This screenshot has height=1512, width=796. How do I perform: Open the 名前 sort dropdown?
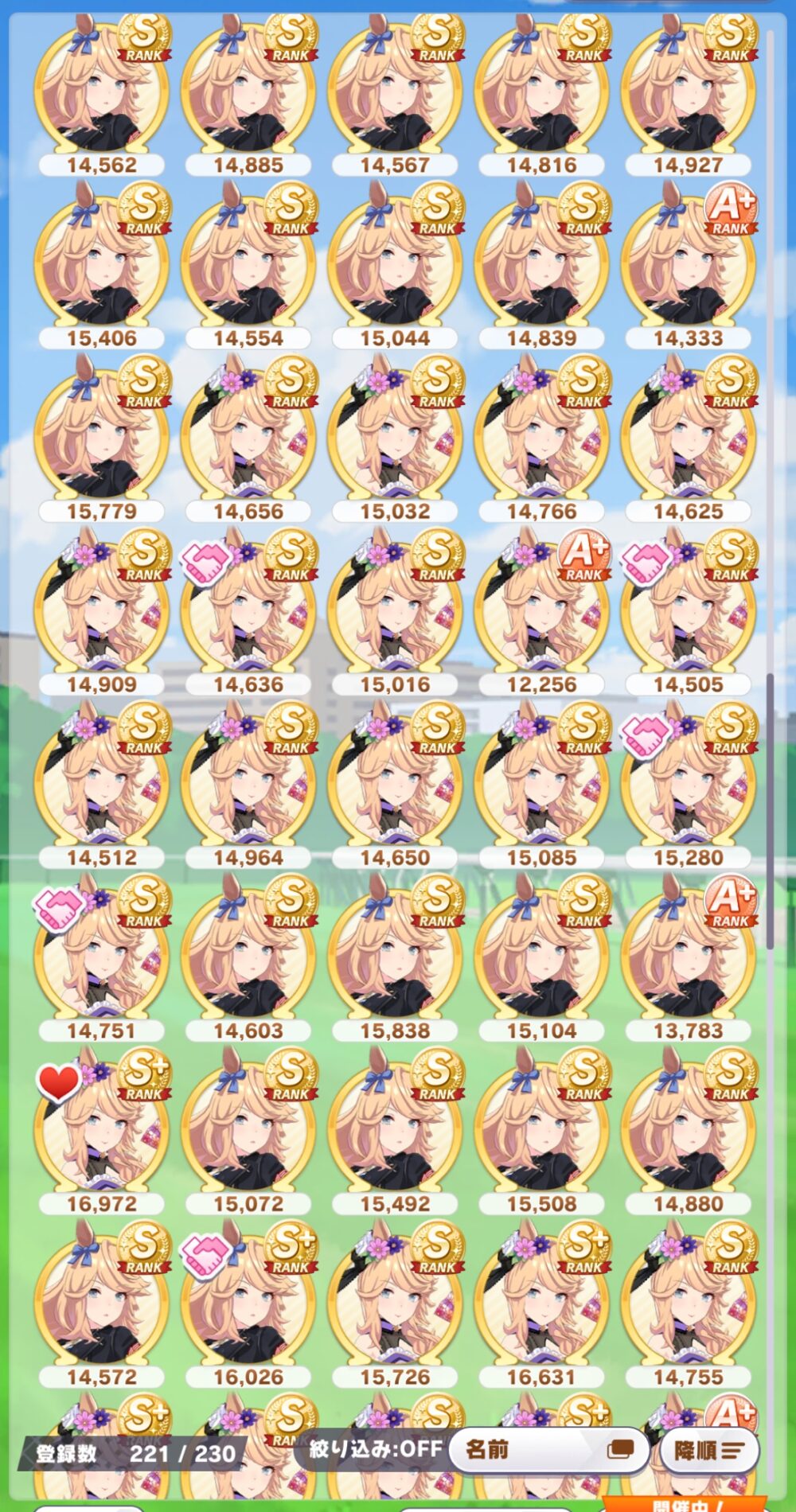[549, 1450]
